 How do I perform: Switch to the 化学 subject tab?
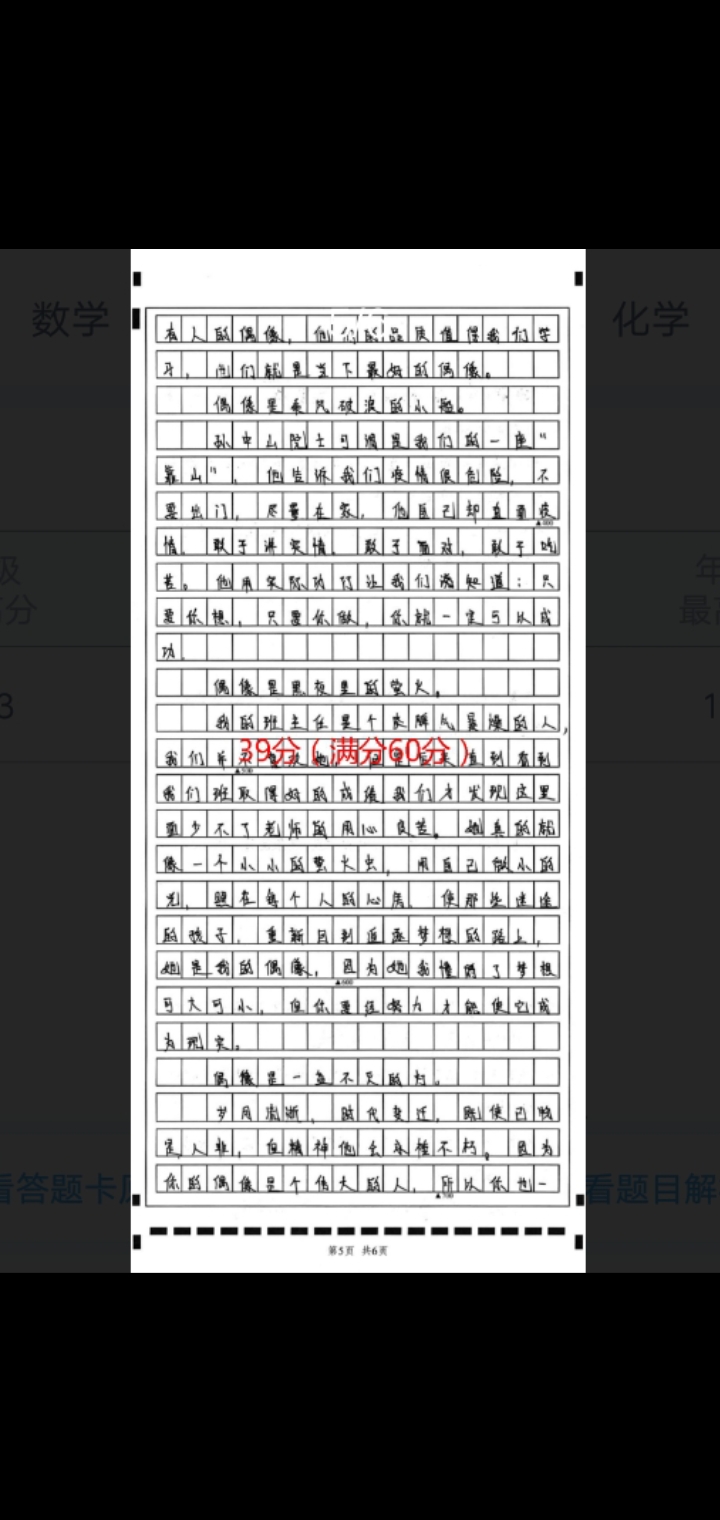(x=650, y=321)
